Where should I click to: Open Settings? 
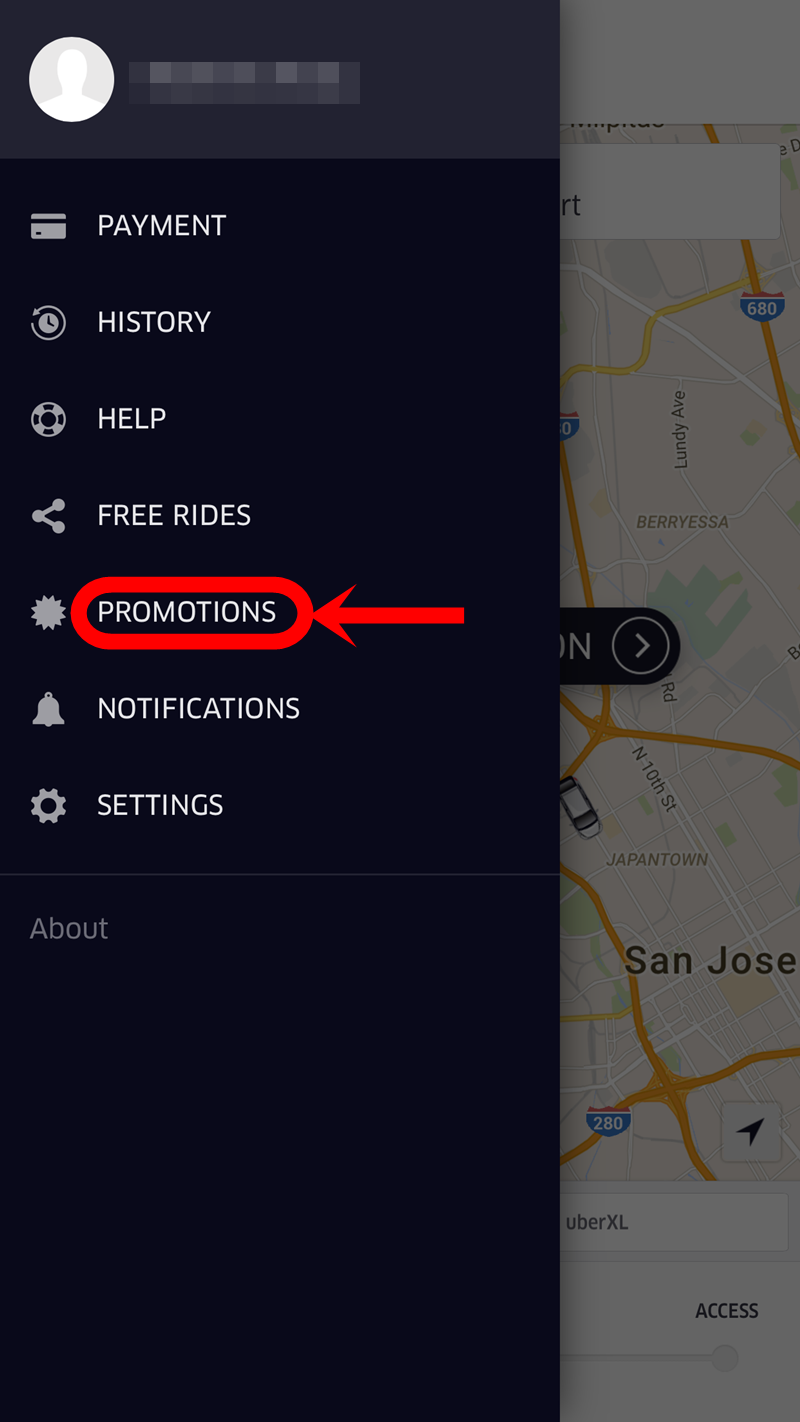(x=280, y=805)
